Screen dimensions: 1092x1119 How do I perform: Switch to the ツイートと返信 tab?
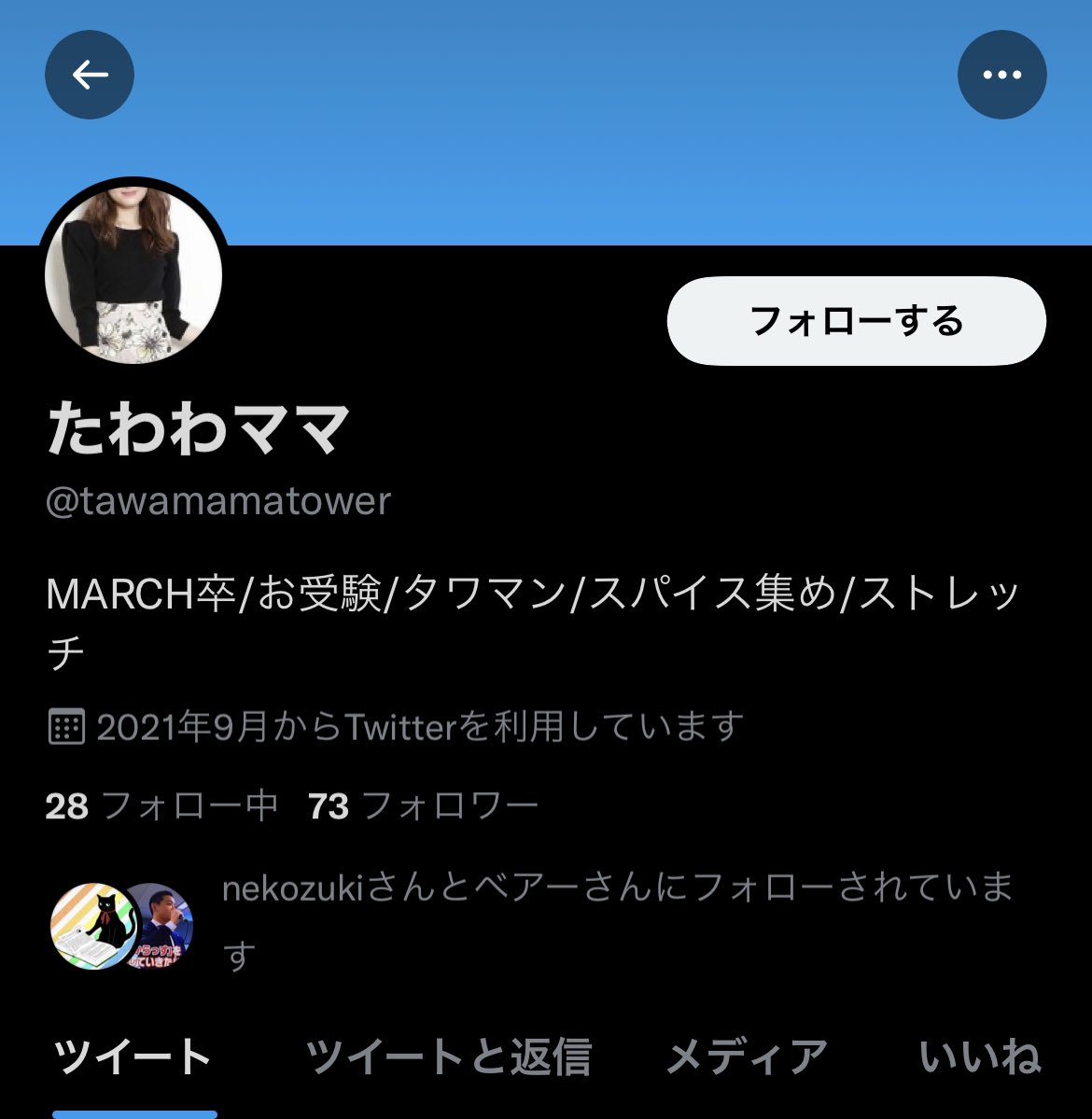(448, 1057)
